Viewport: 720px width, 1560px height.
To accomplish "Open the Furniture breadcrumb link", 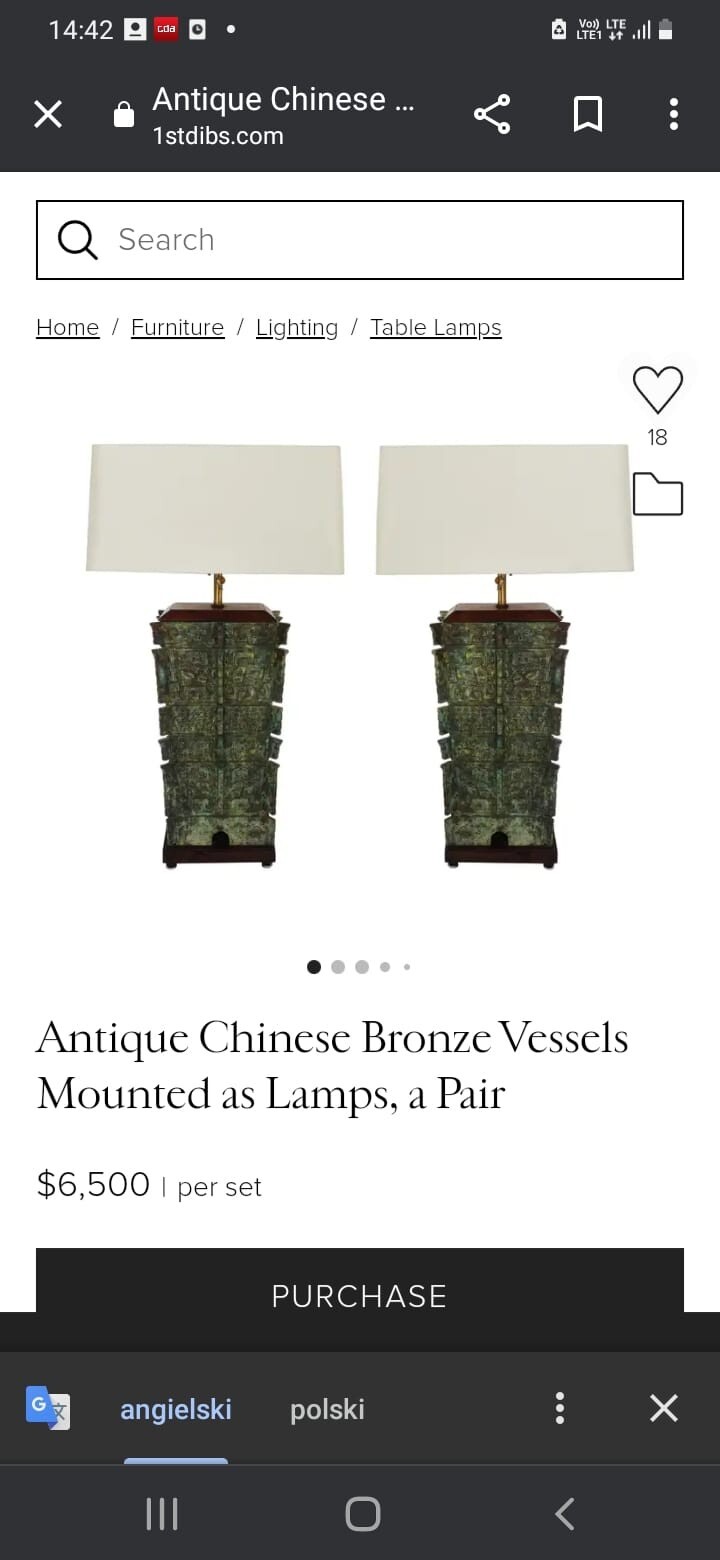I will pos(177,328).
